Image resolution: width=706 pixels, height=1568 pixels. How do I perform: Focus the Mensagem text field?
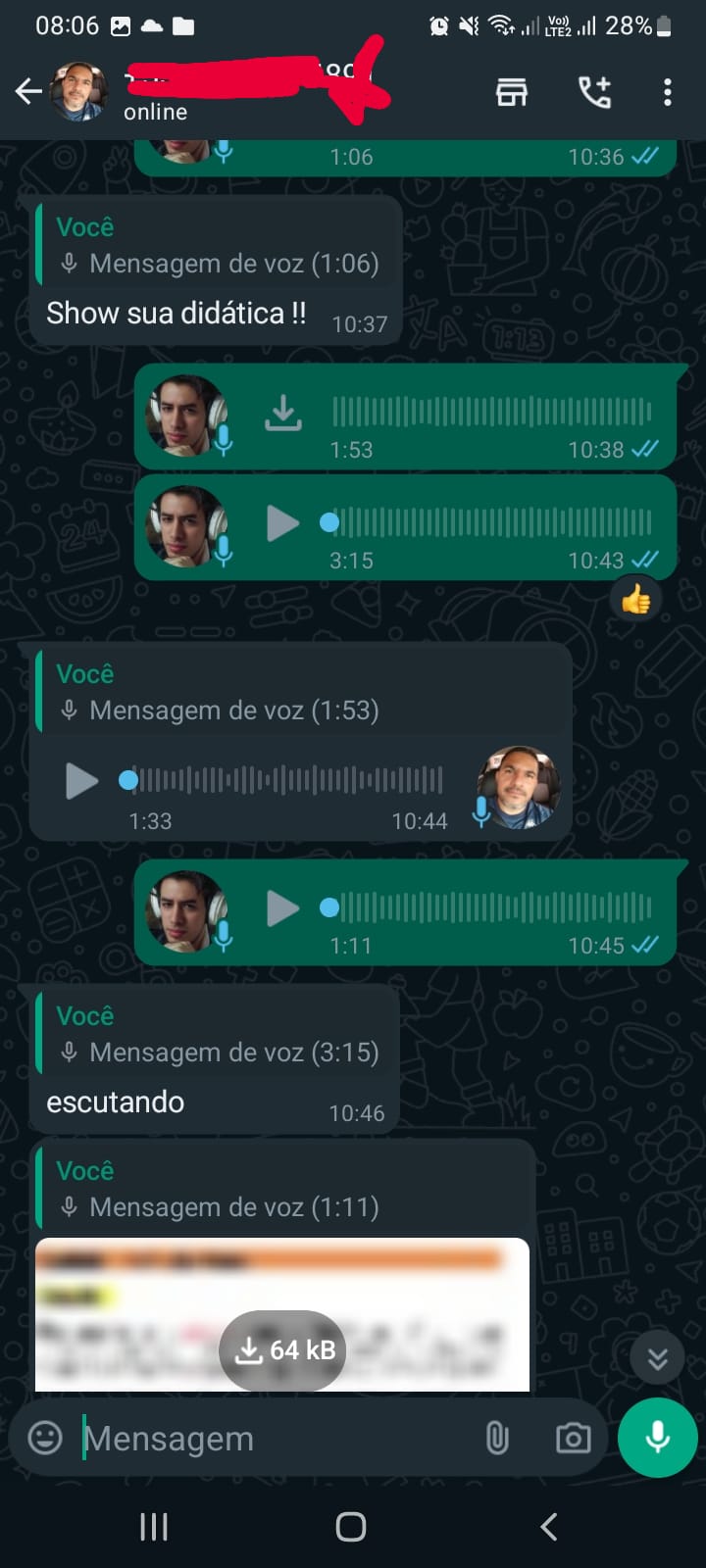tap(275, 1438)
